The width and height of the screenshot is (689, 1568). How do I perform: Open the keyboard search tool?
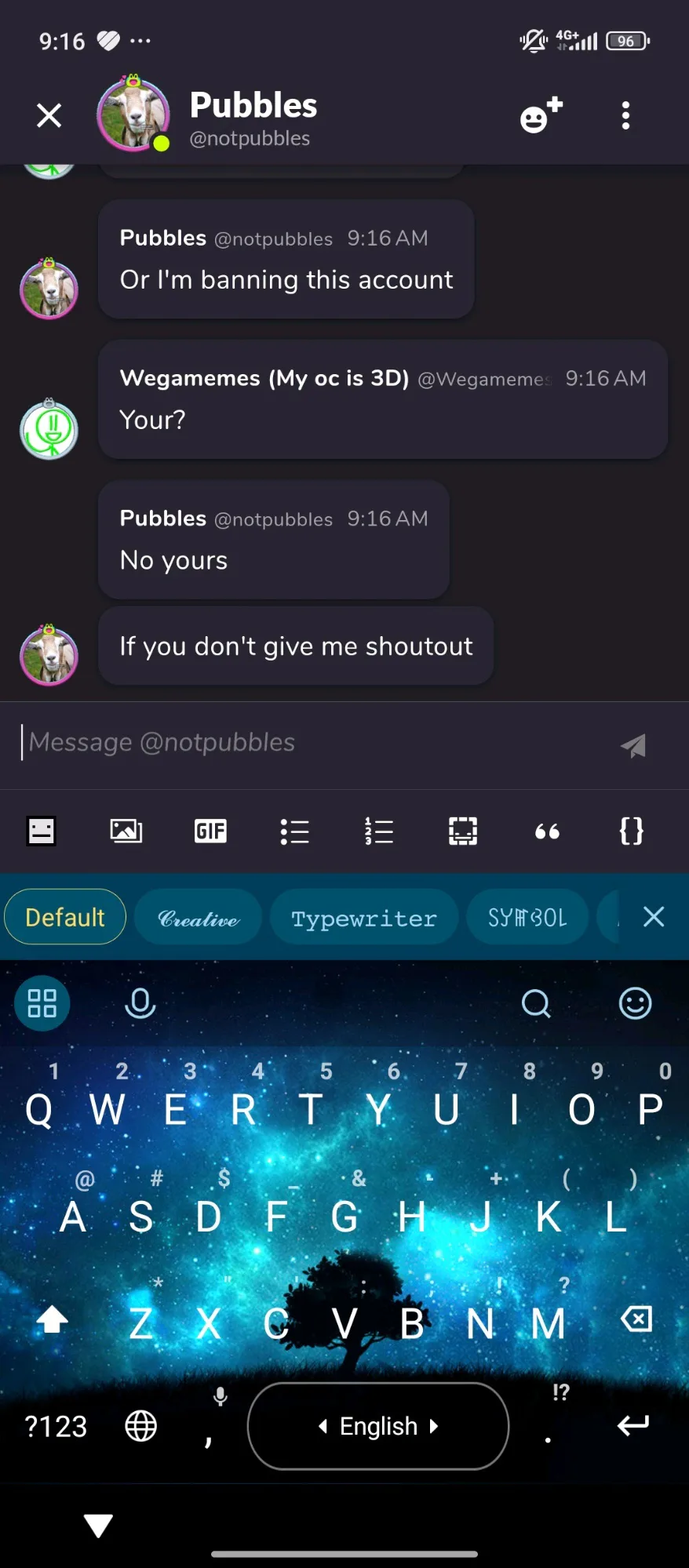[x=536, y=1003]
